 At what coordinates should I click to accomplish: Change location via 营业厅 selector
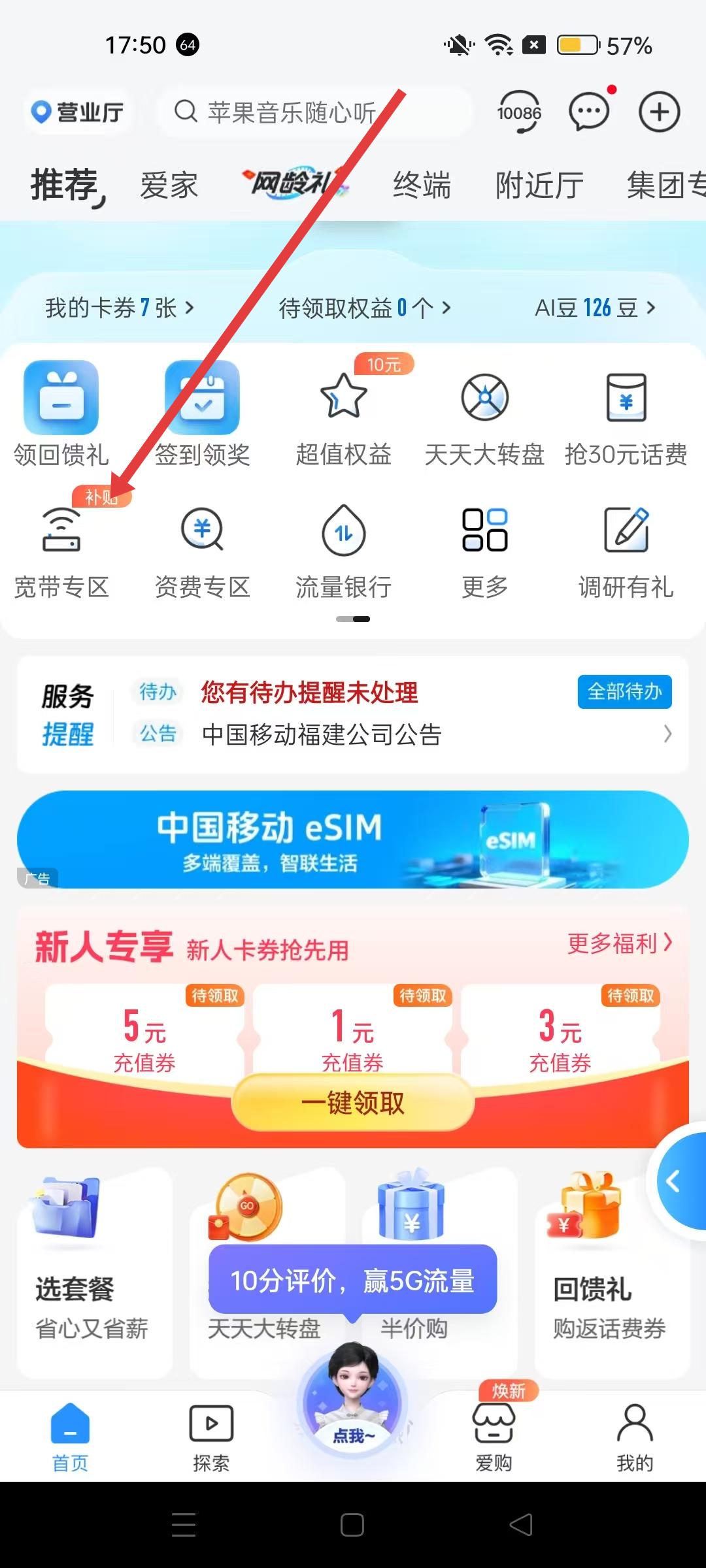(x=78, y=112)
